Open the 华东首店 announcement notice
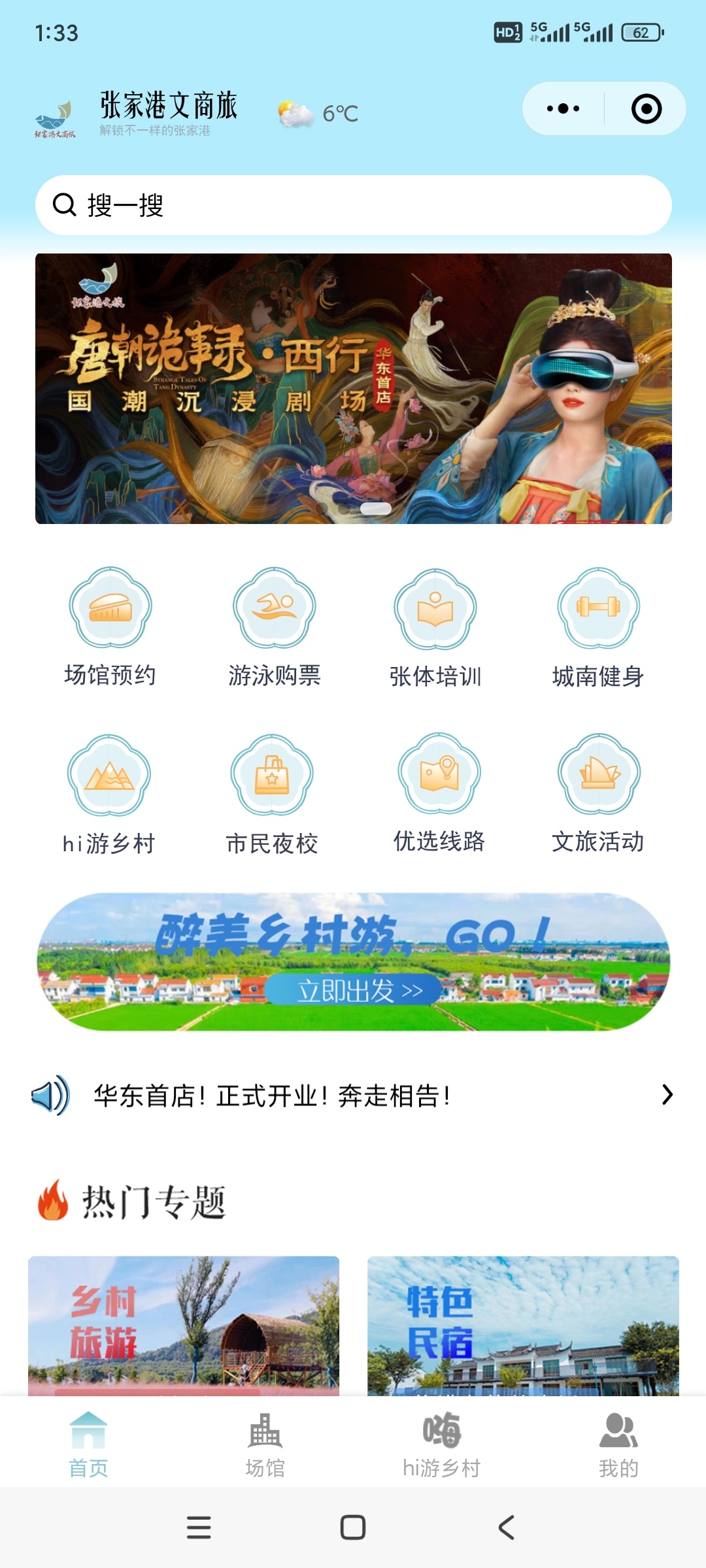706x1568 pixels. tap(353, 1095)
